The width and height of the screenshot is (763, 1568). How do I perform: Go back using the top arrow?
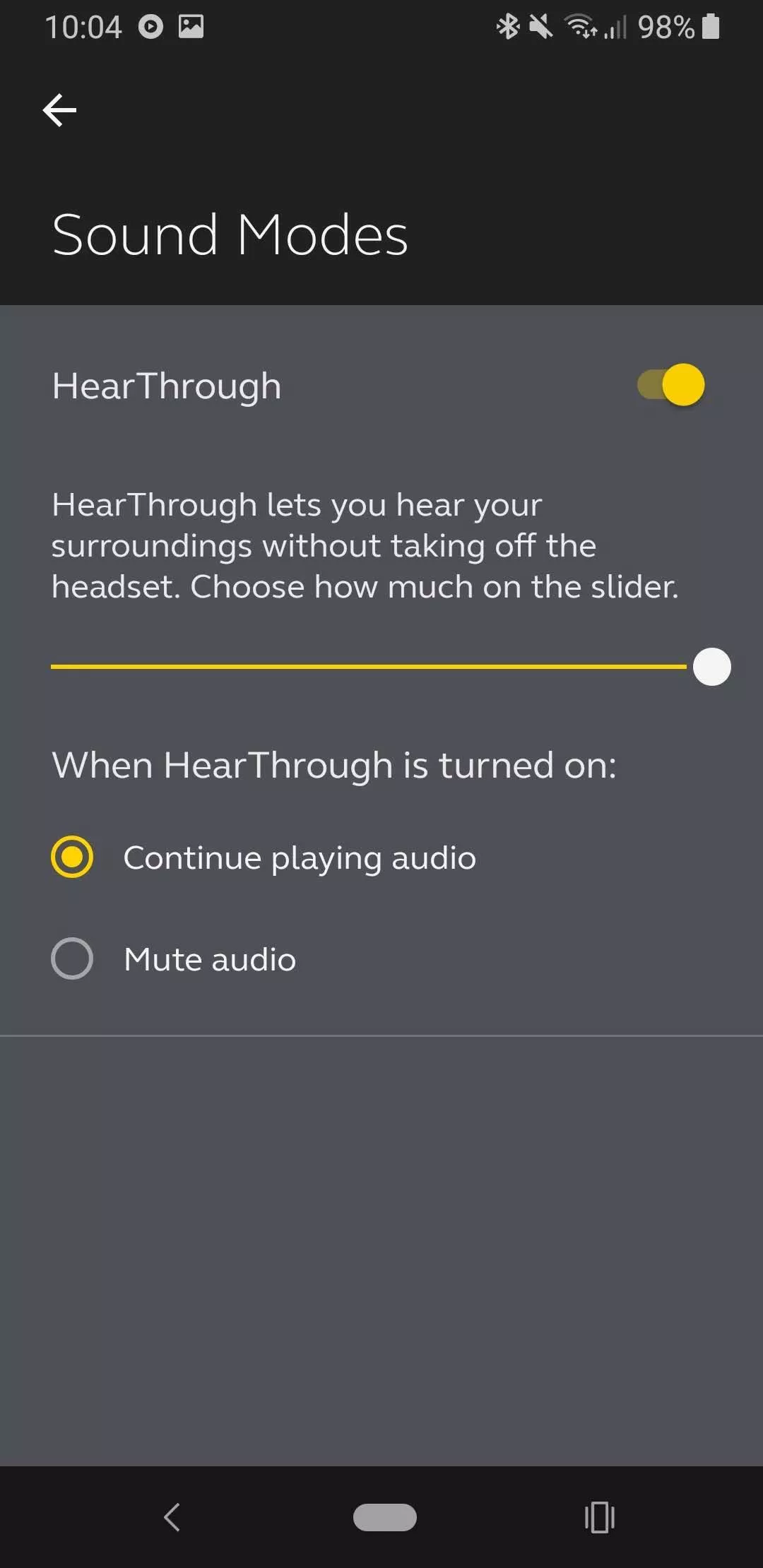(x=59, y=110)
